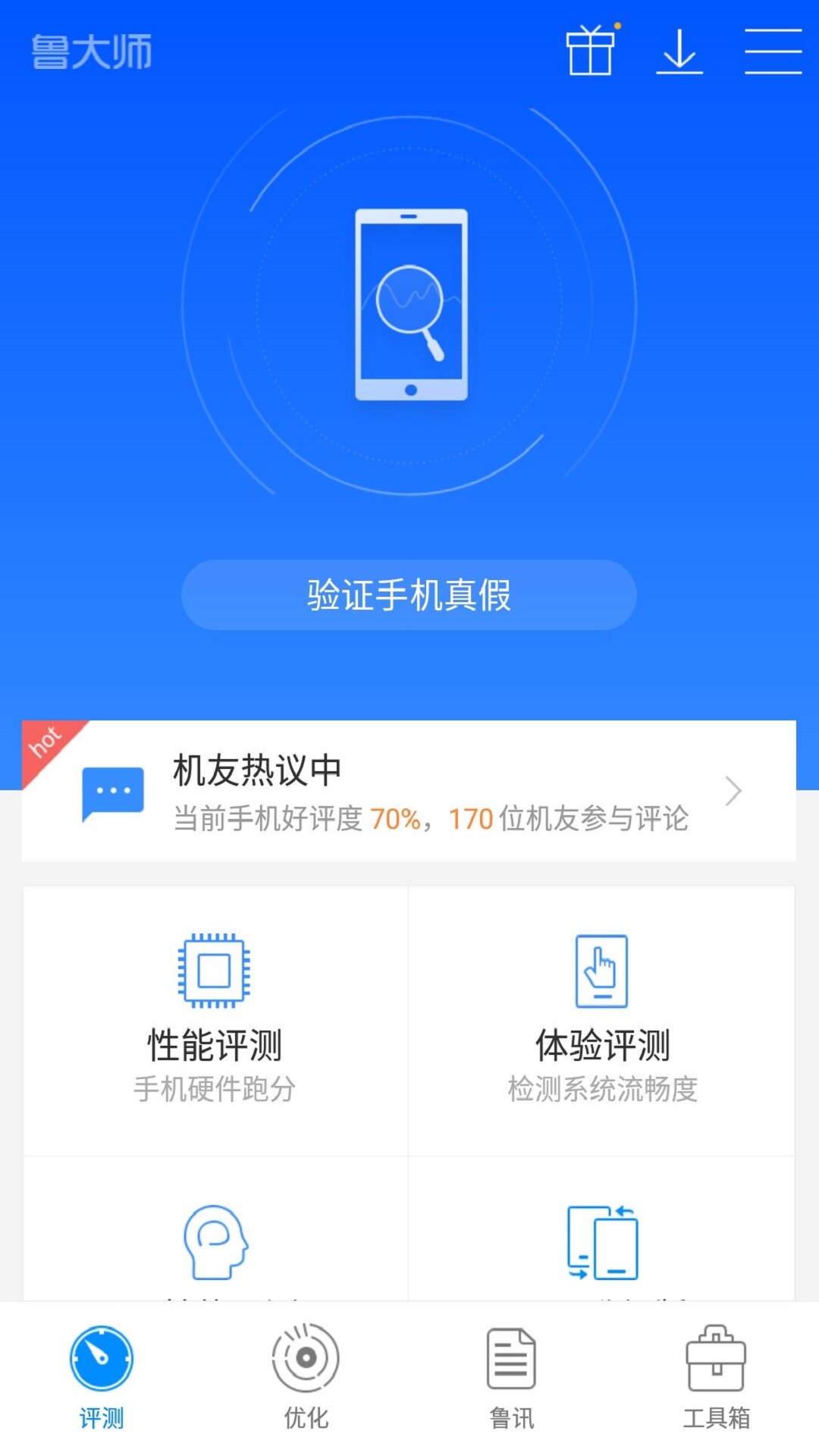819x1456 pixels.
Task: Start 性能评测 hardware benchmark
Action: pyautogui.click(x=215, y=1020)
